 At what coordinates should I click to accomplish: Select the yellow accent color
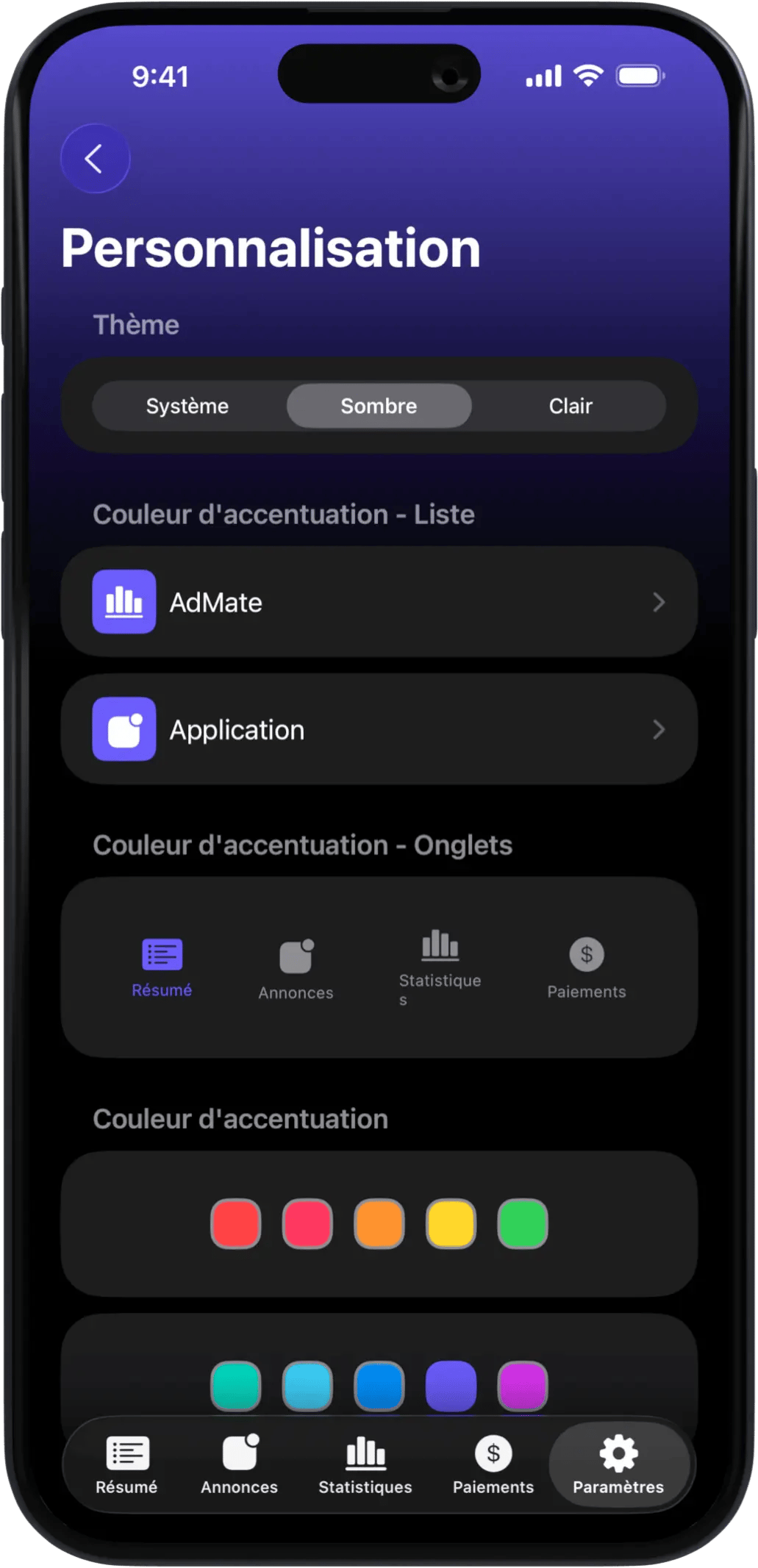451,1224
